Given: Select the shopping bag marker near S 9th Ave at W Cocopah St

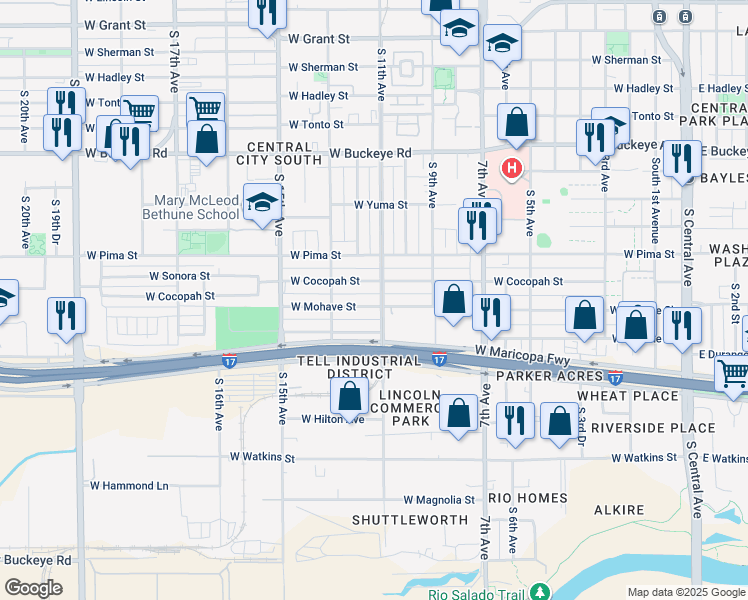Looking at the screenshot, I should (x=454, y=301).
